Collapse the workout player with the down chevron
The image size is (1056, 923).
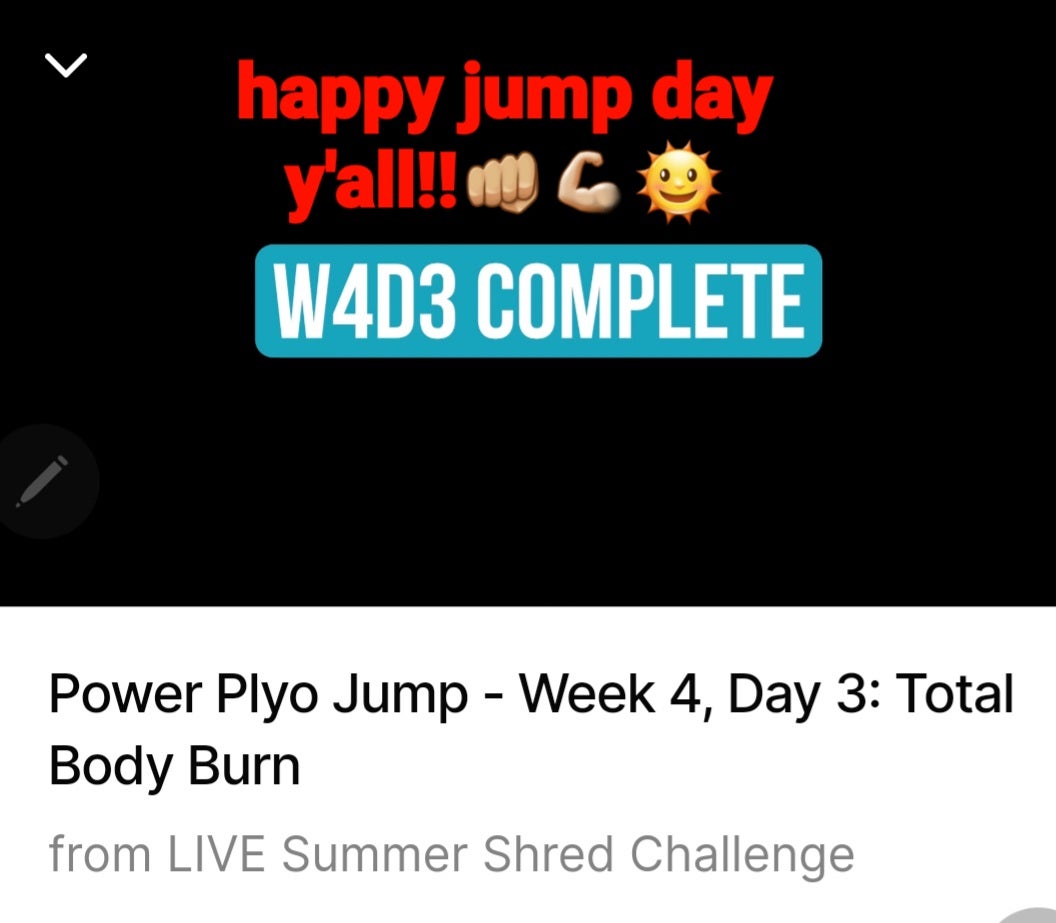pos(67,65)
